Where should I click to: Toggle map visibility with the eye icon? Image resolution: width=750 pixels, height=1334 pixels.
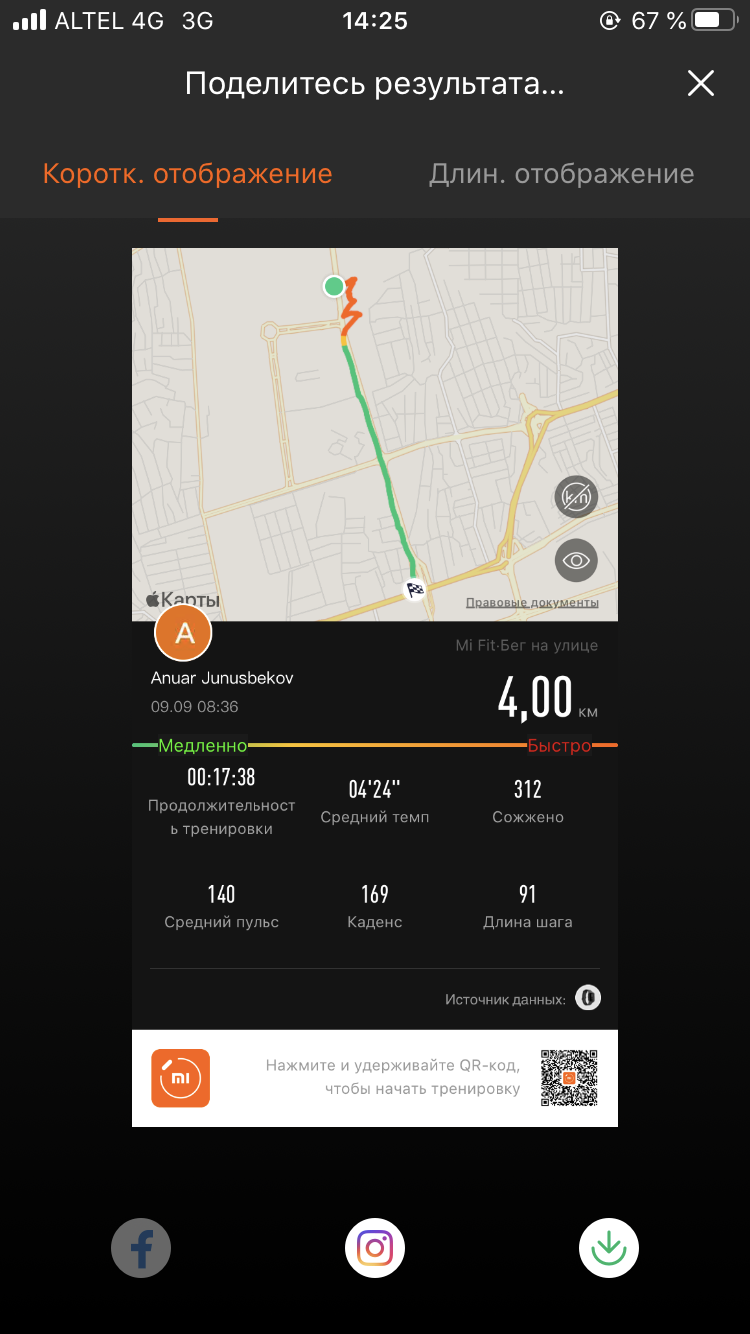click(x=576, y=560)
